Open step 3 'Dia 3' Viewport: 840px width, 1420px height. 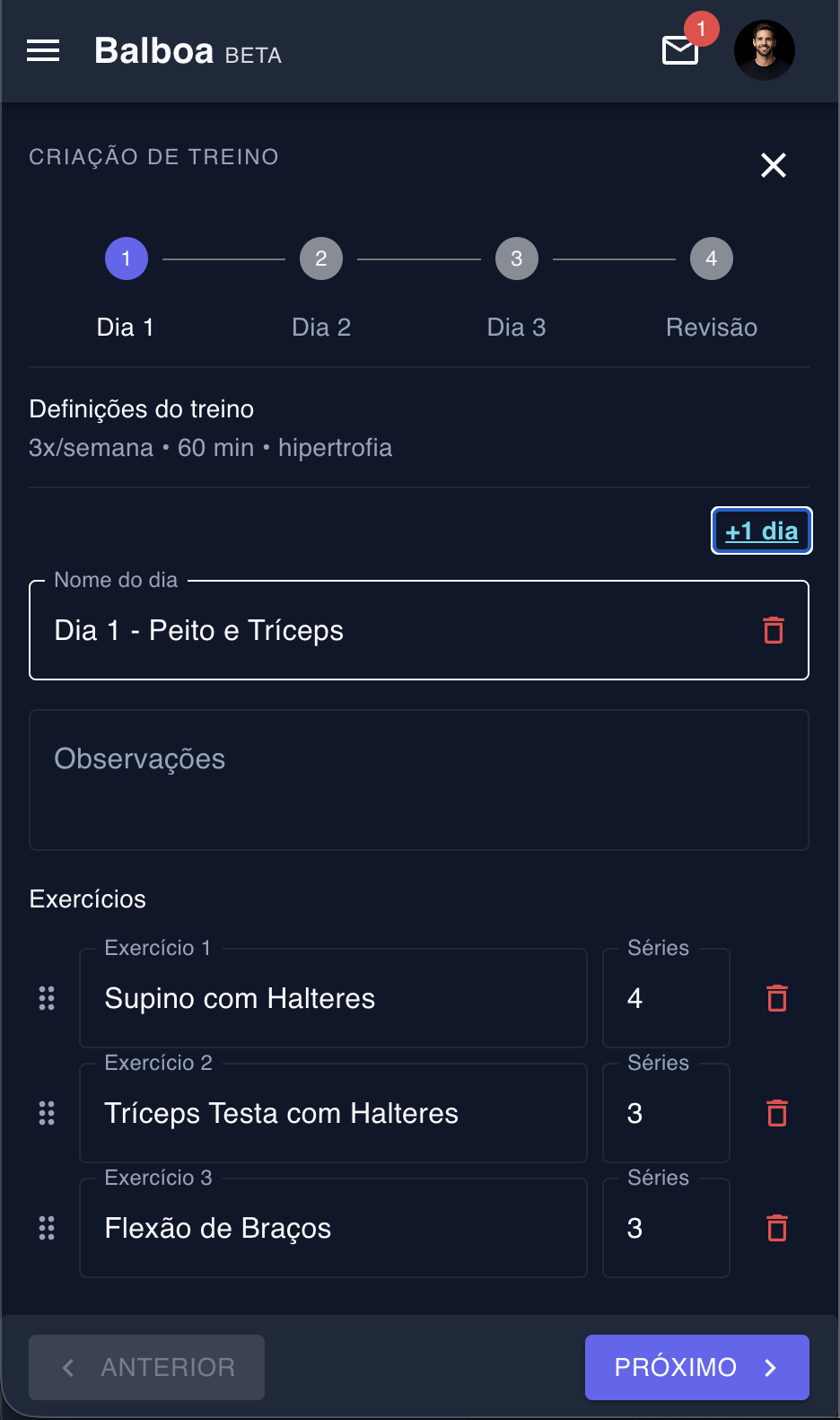click(516, 258)
